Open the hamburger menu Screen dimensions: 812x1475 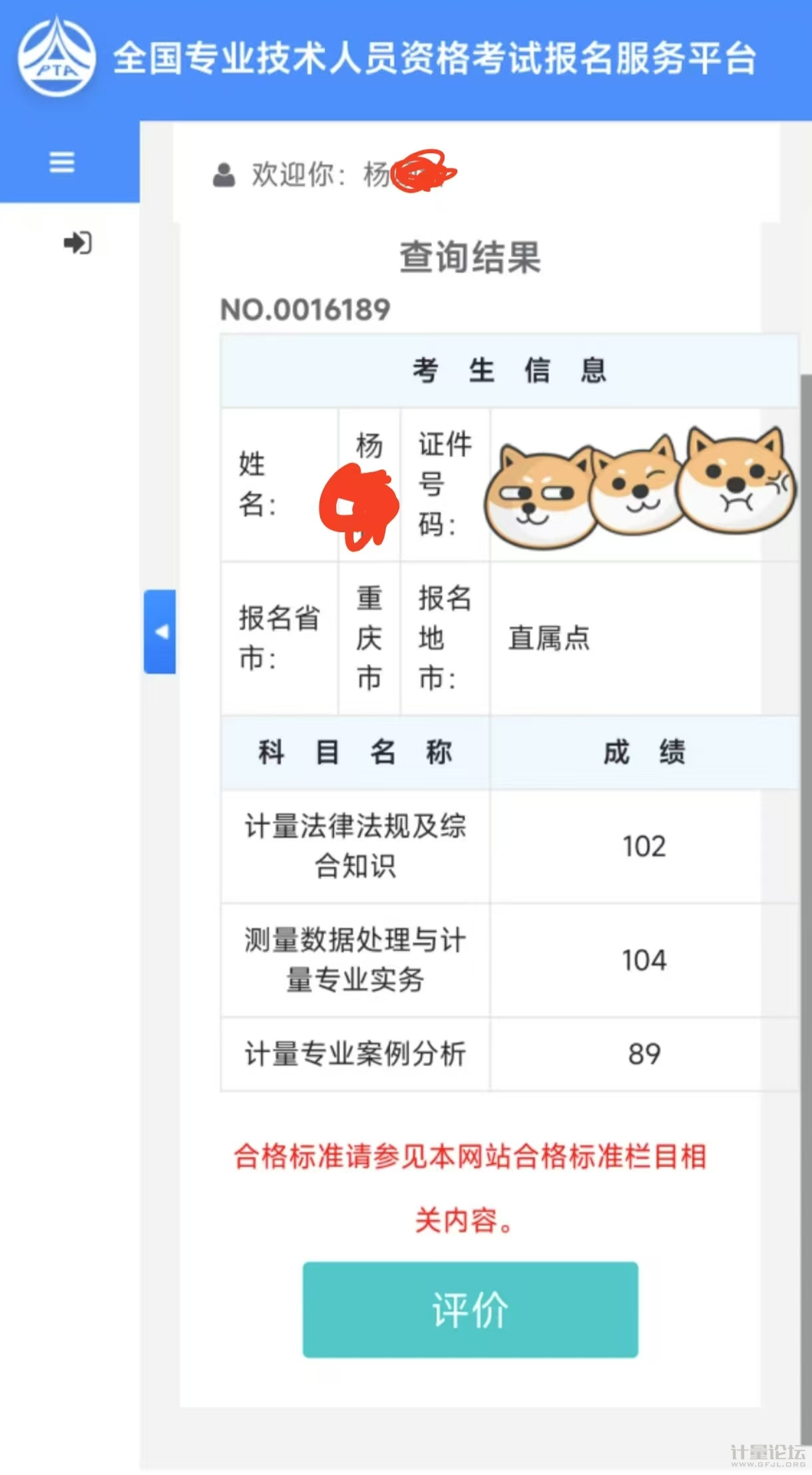point(62,162)
